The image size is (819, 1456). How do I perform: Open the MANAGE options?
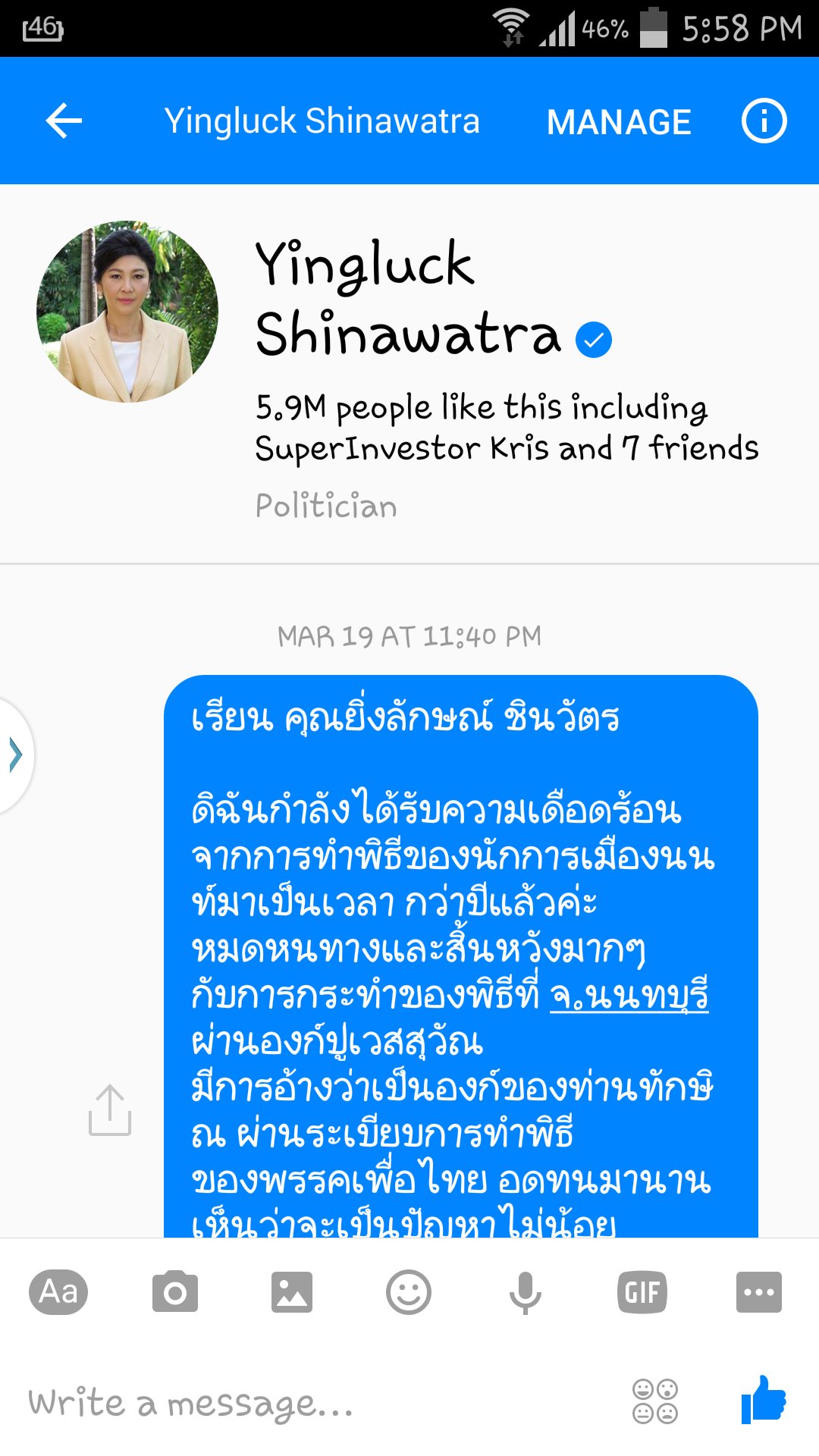[619, 122]
